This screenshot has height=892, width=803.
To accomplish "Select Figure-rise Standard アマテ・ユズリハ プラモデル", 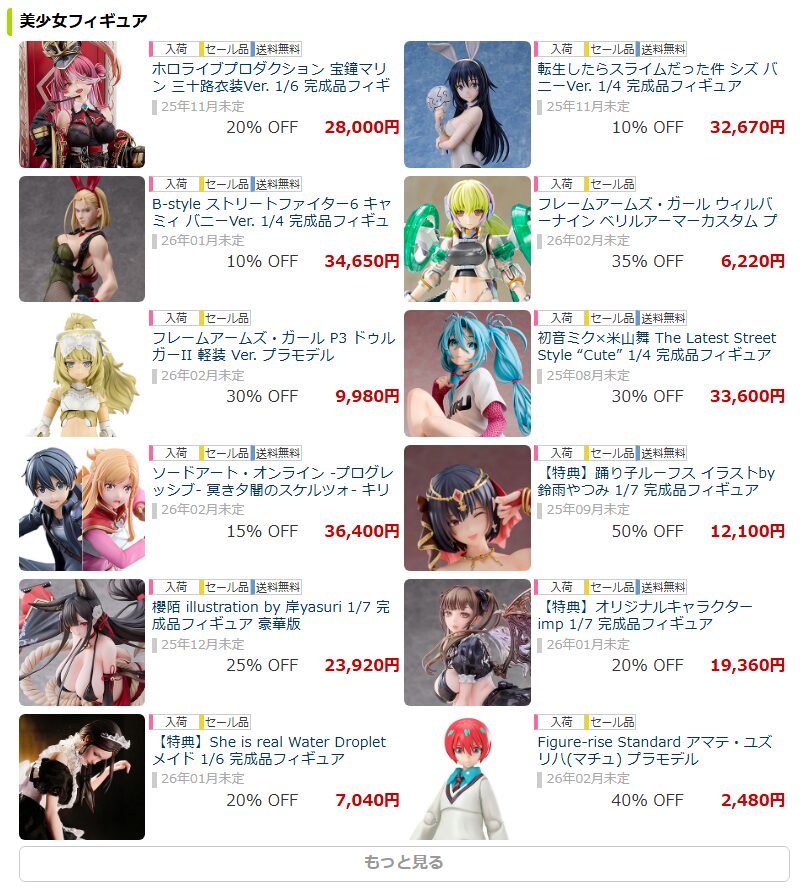I will [655, 750].
